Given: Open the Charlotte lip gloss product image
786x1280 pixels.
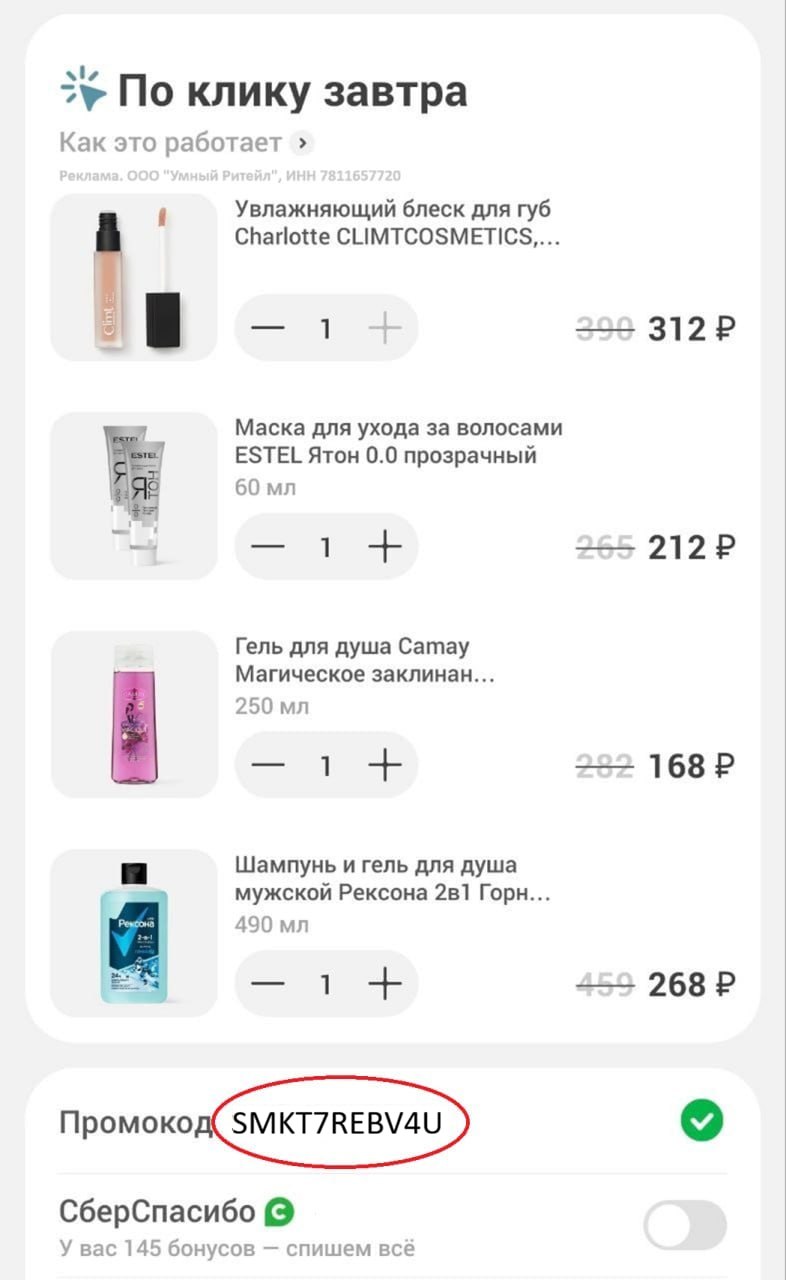Looking at the screenshot, I should [x=133, y=277].
